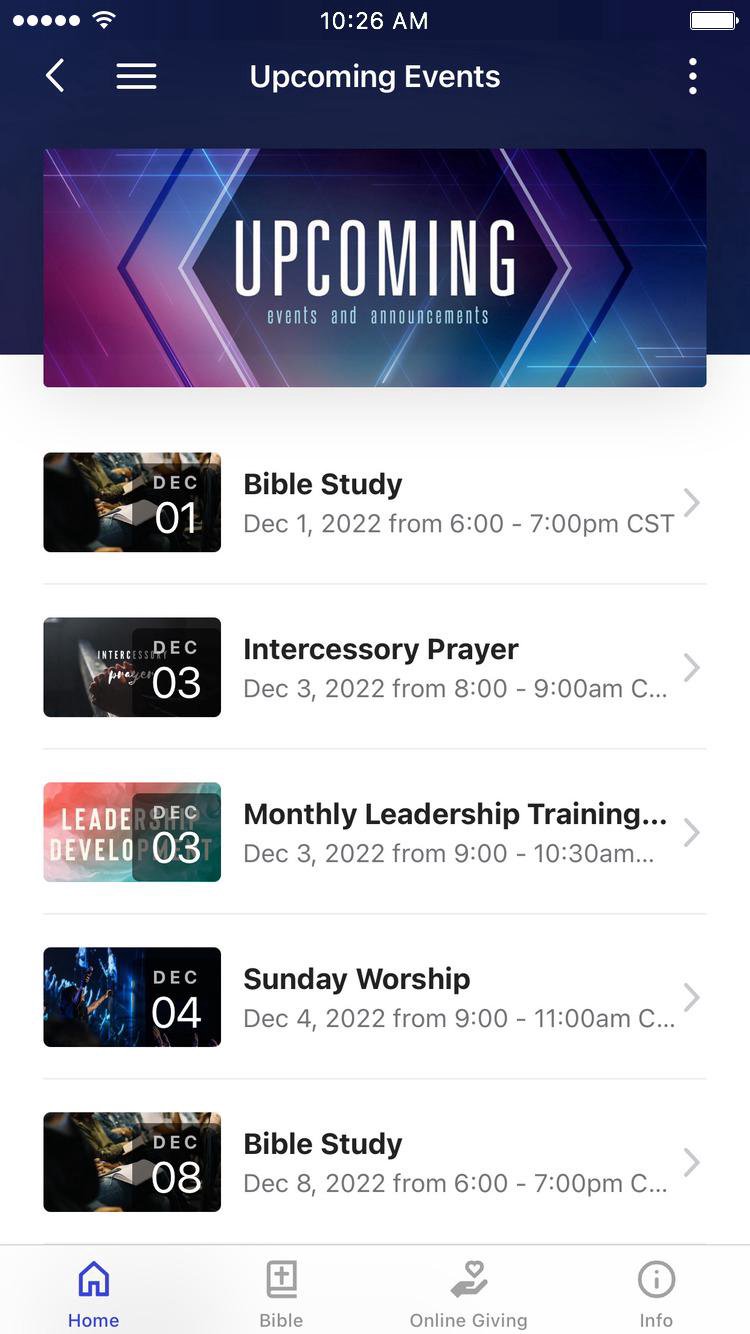Open the Info tab
Viewport: 750px width, 1334px height.
(656, 1292)
